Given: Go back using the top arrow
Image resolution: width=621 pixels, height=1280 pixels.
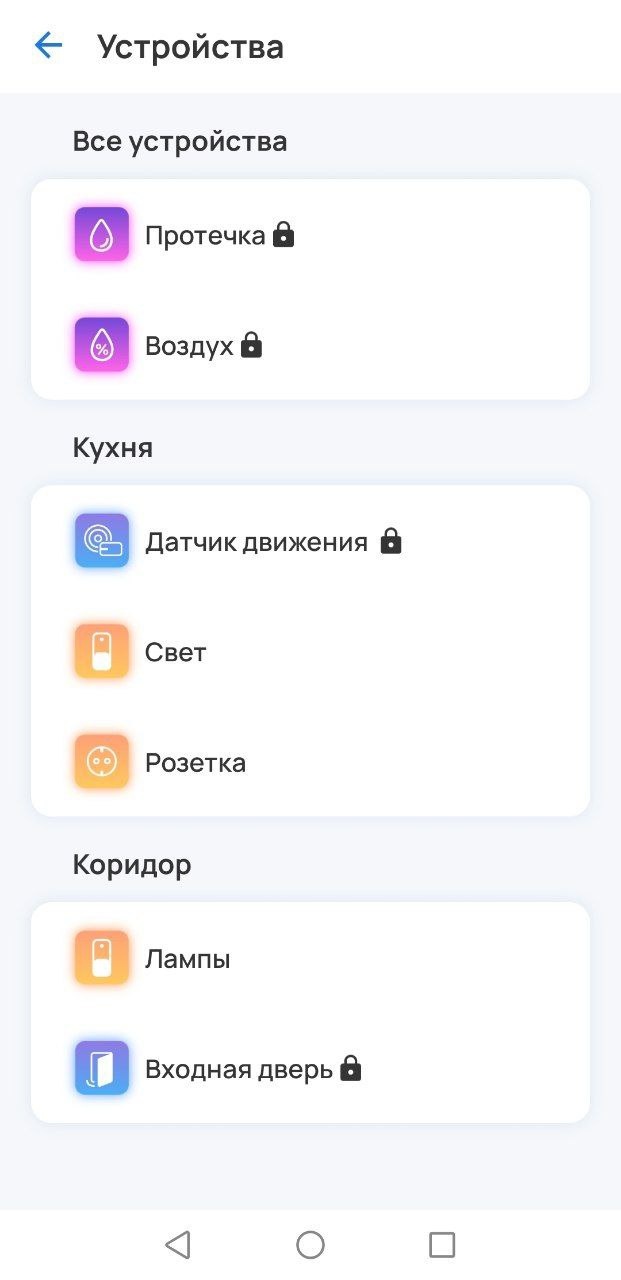Looking at the screenshot, I should (48, 45).
